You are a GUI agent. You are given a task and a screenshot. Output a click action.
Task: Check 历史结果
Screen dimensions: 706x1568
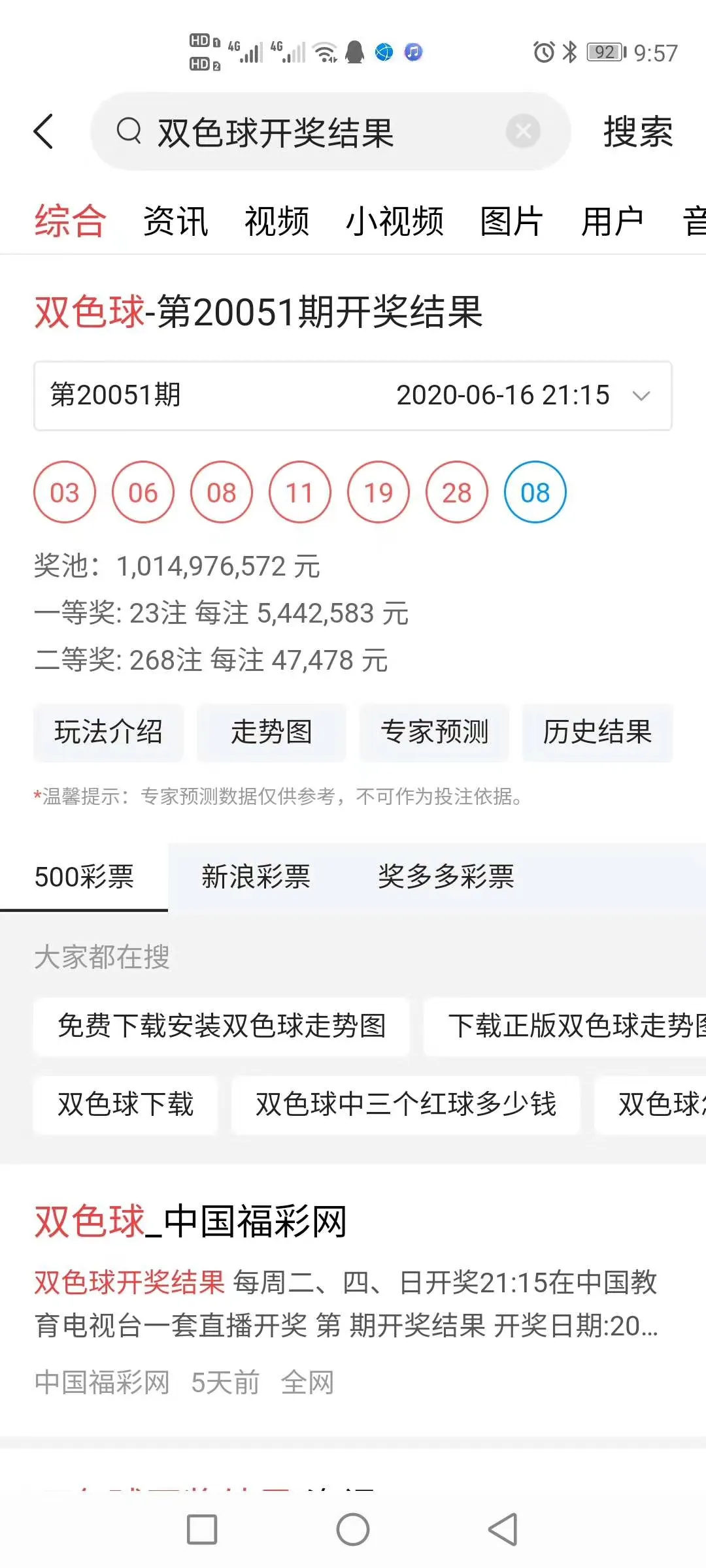[597, 732]
